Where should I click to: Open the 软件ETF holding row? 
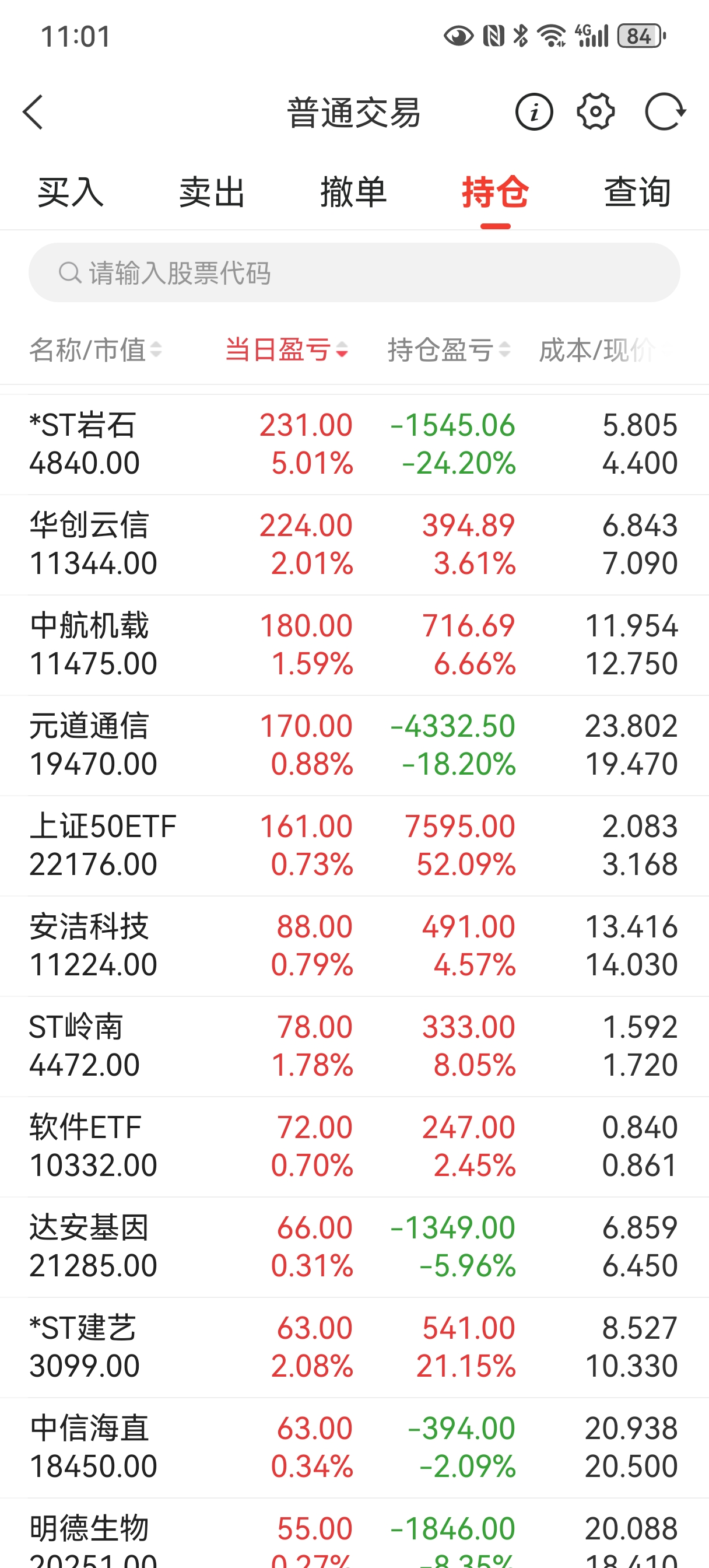(354, 1146)
